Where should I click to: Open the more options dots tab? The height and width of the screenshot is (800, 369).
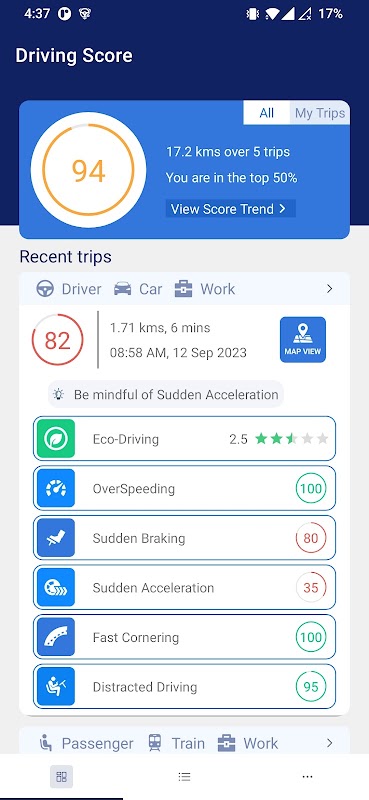tap(307, 777)
